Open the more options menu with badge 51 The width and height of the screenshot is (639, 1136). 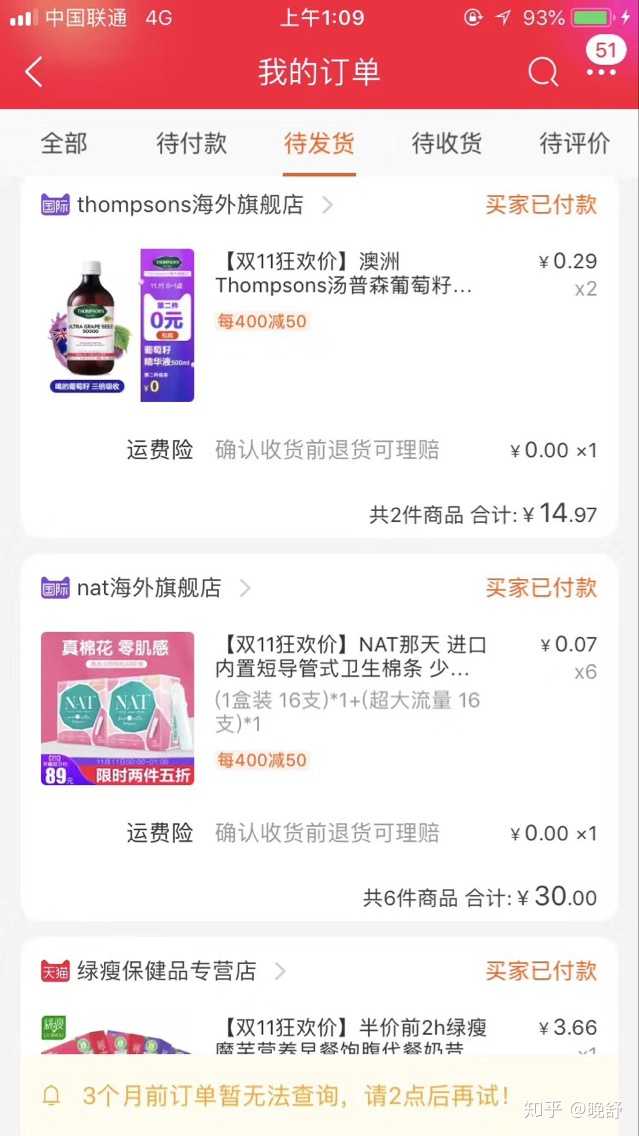coord(602,70)
